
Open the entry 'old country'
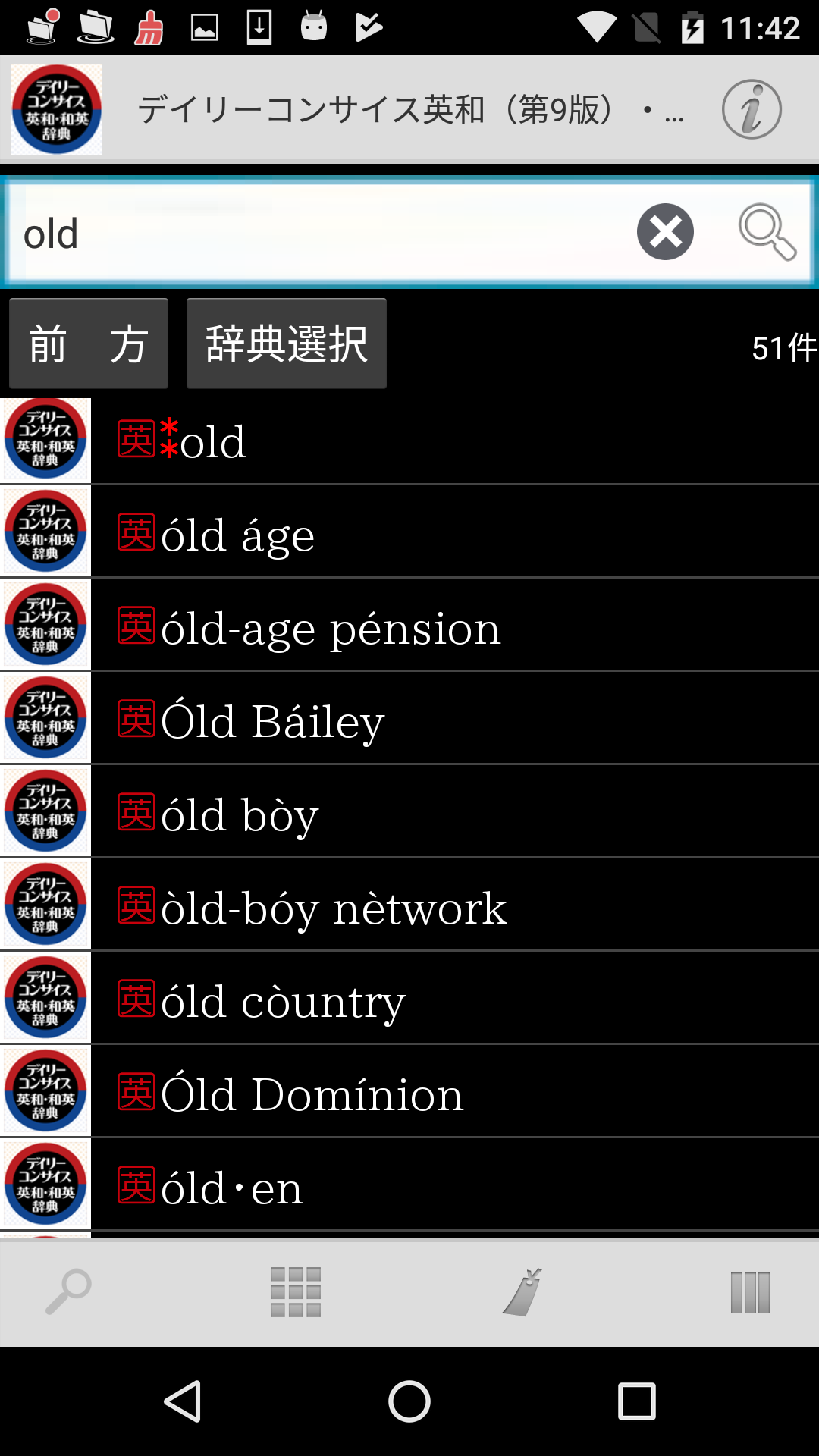pyautogui.click(x=455, y=1001)
